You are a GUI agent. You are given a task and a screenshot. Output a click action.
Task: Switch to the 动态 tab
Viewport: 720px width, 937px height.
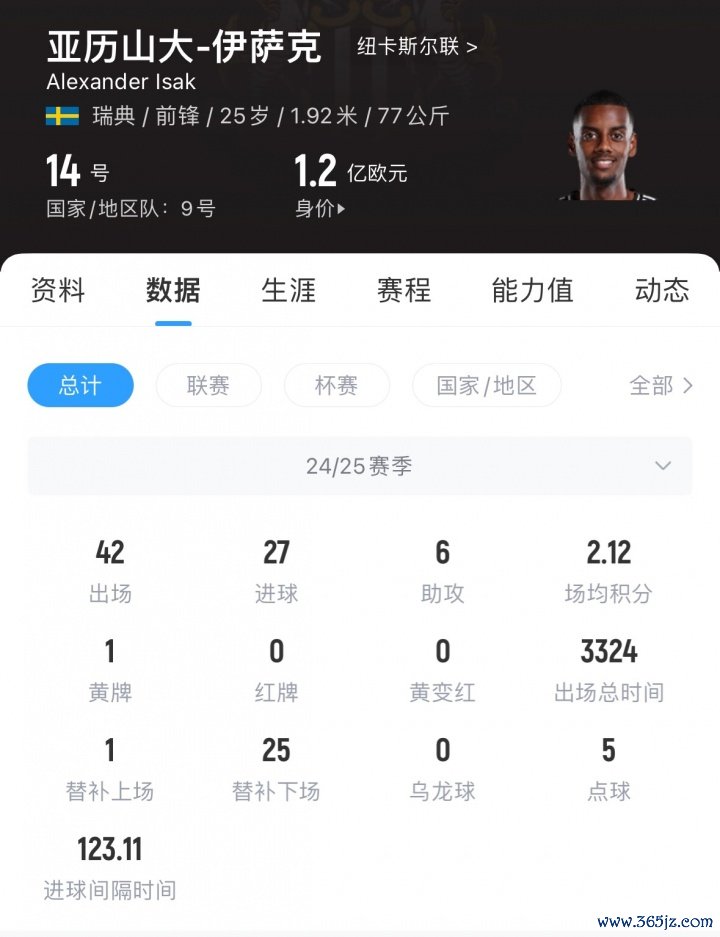[661, 291]
